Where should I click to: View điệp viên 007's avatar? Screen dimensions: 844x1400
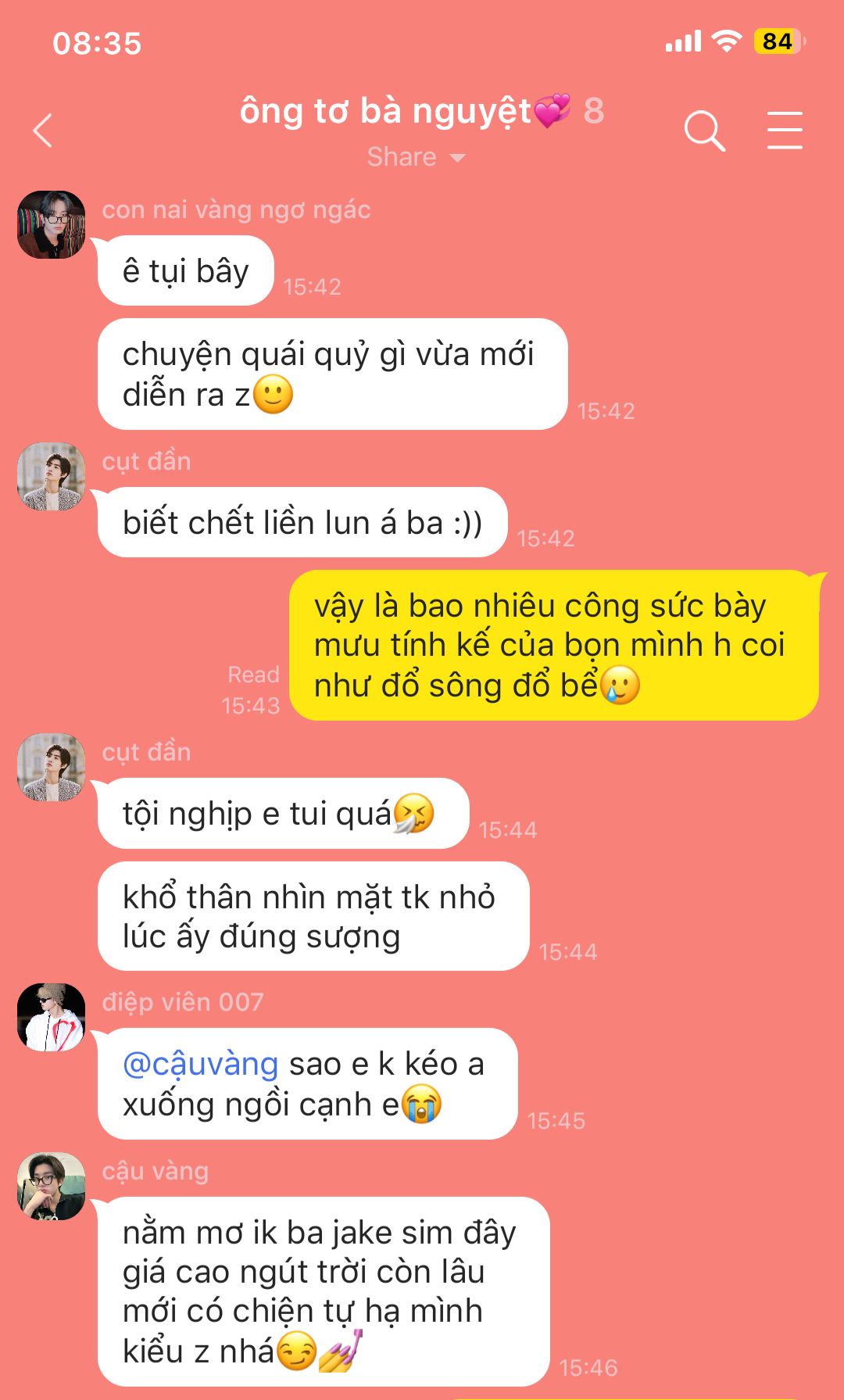click(51, 1017)
